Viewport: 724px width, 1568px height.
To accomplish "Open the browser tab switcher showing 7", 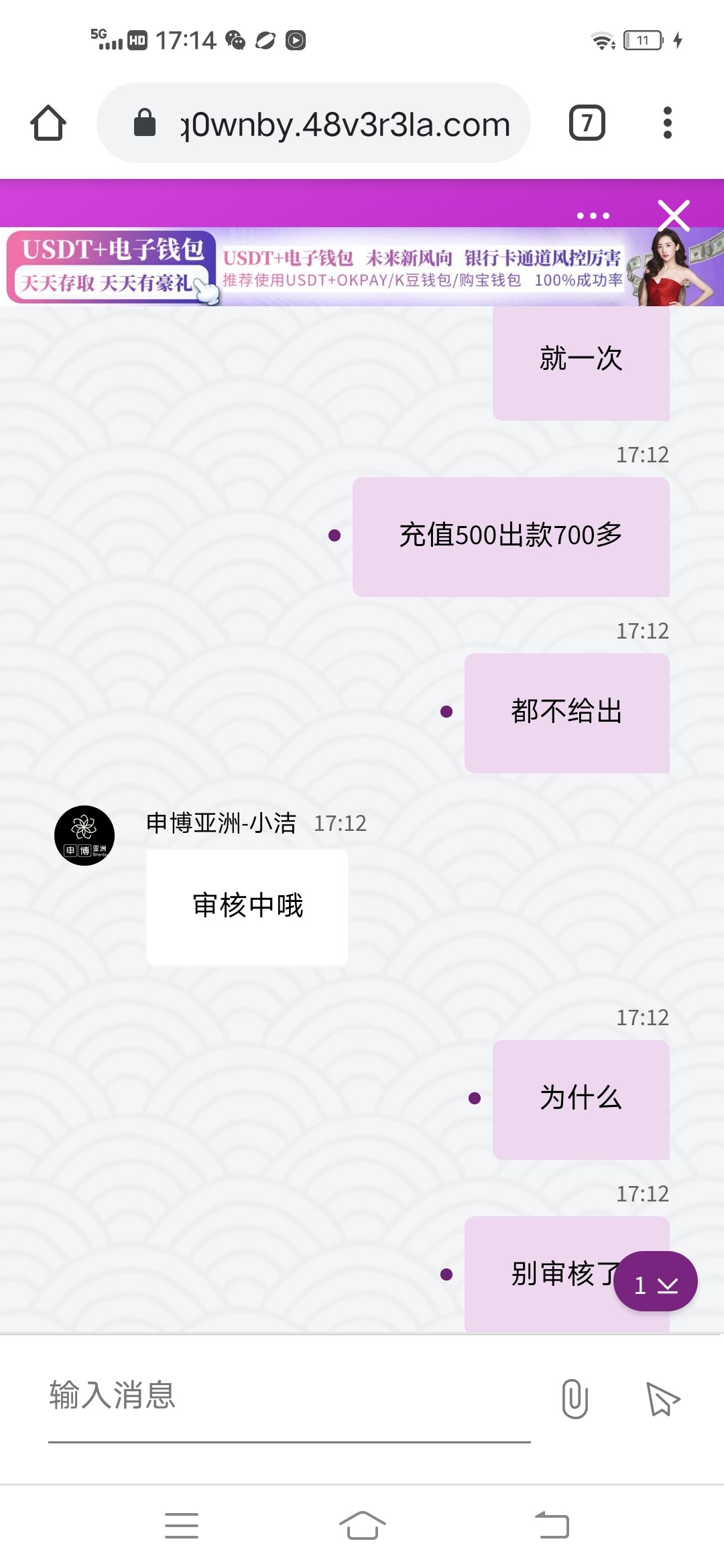I will [x=587, y=123].
